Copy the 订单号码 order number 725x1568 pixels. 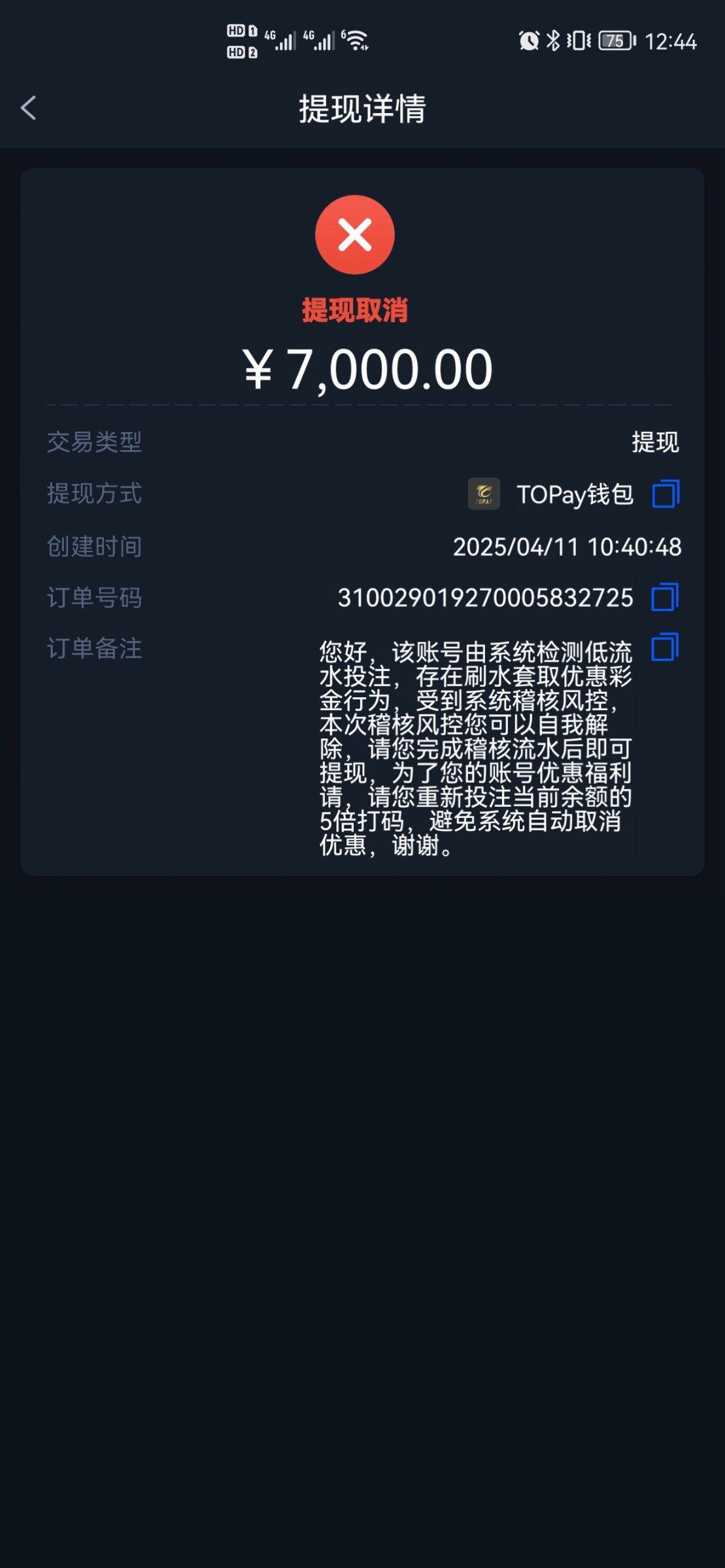665,597
